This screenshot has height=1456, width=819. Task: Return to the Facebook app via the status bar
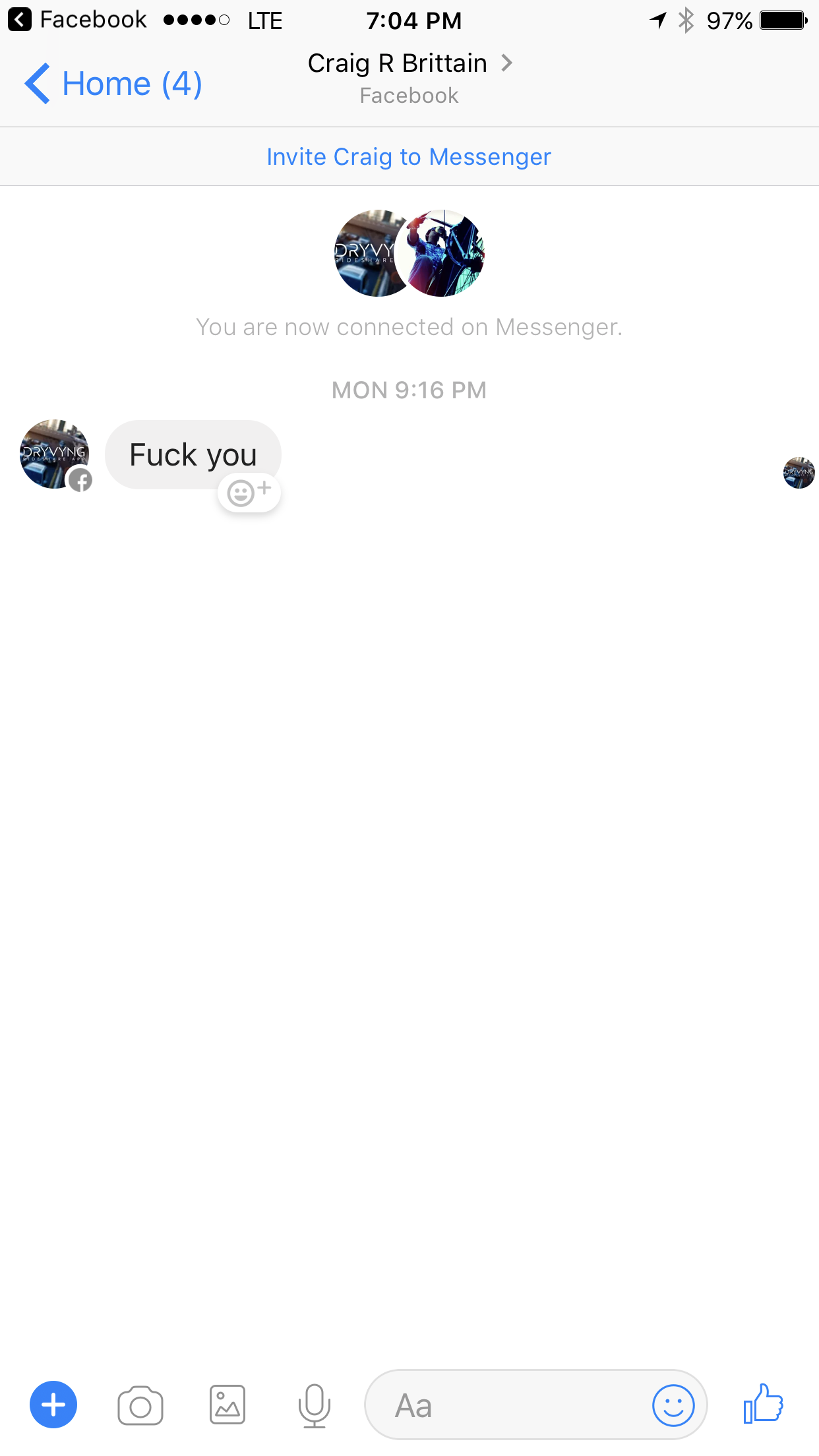(x=78, y=20)
